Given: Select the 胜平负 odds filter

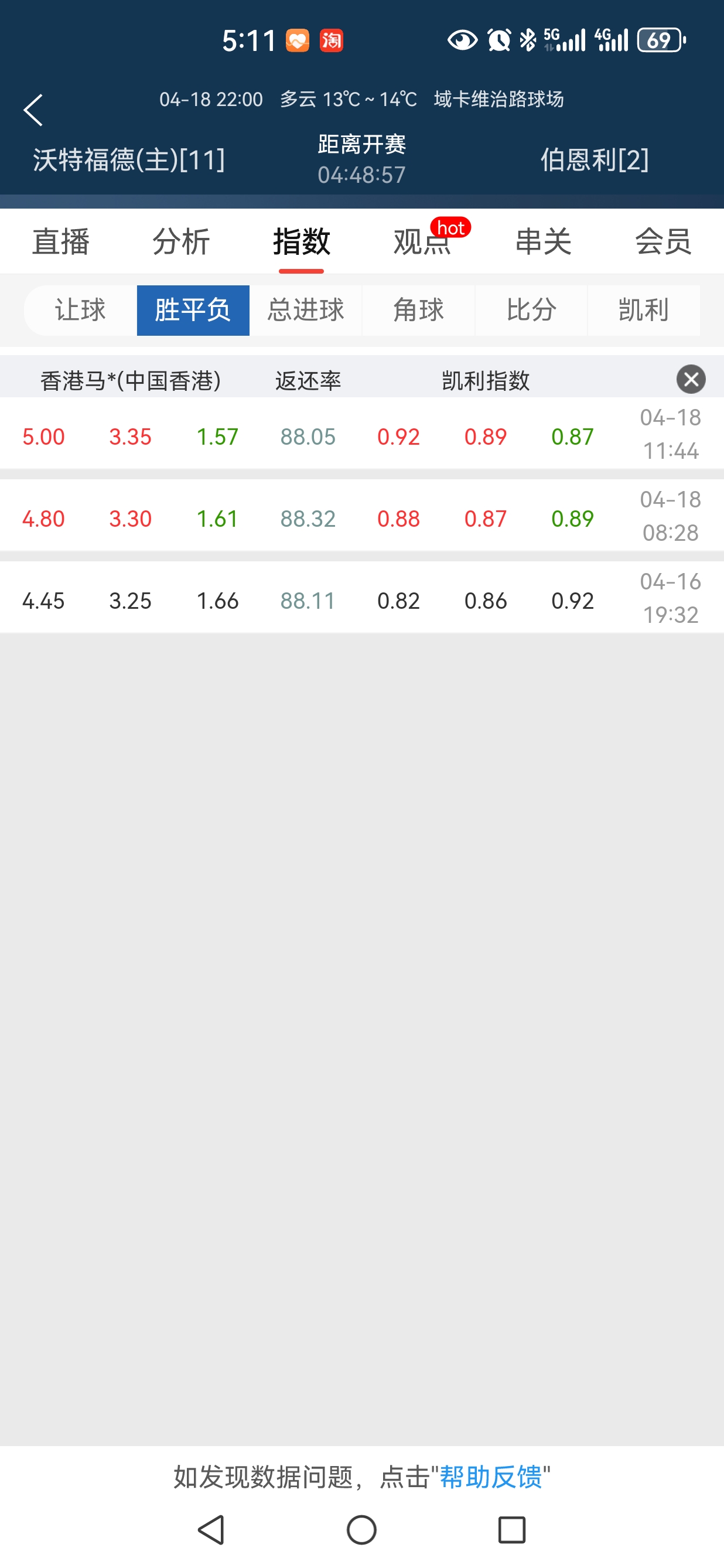Looking at the screenshot, I should coord(193,311).
